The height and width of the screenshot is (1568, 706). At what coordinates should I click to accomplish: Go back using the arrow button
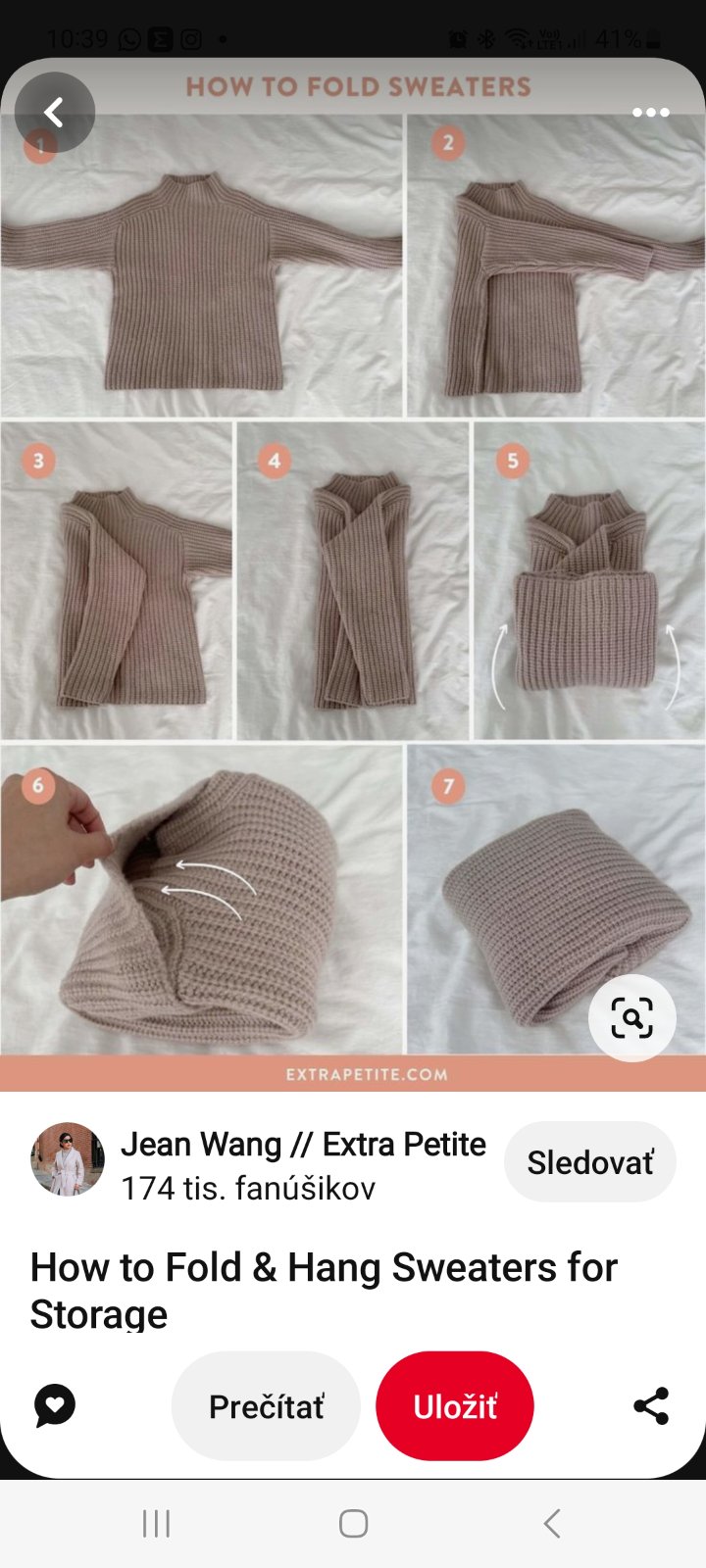(55, 113)
